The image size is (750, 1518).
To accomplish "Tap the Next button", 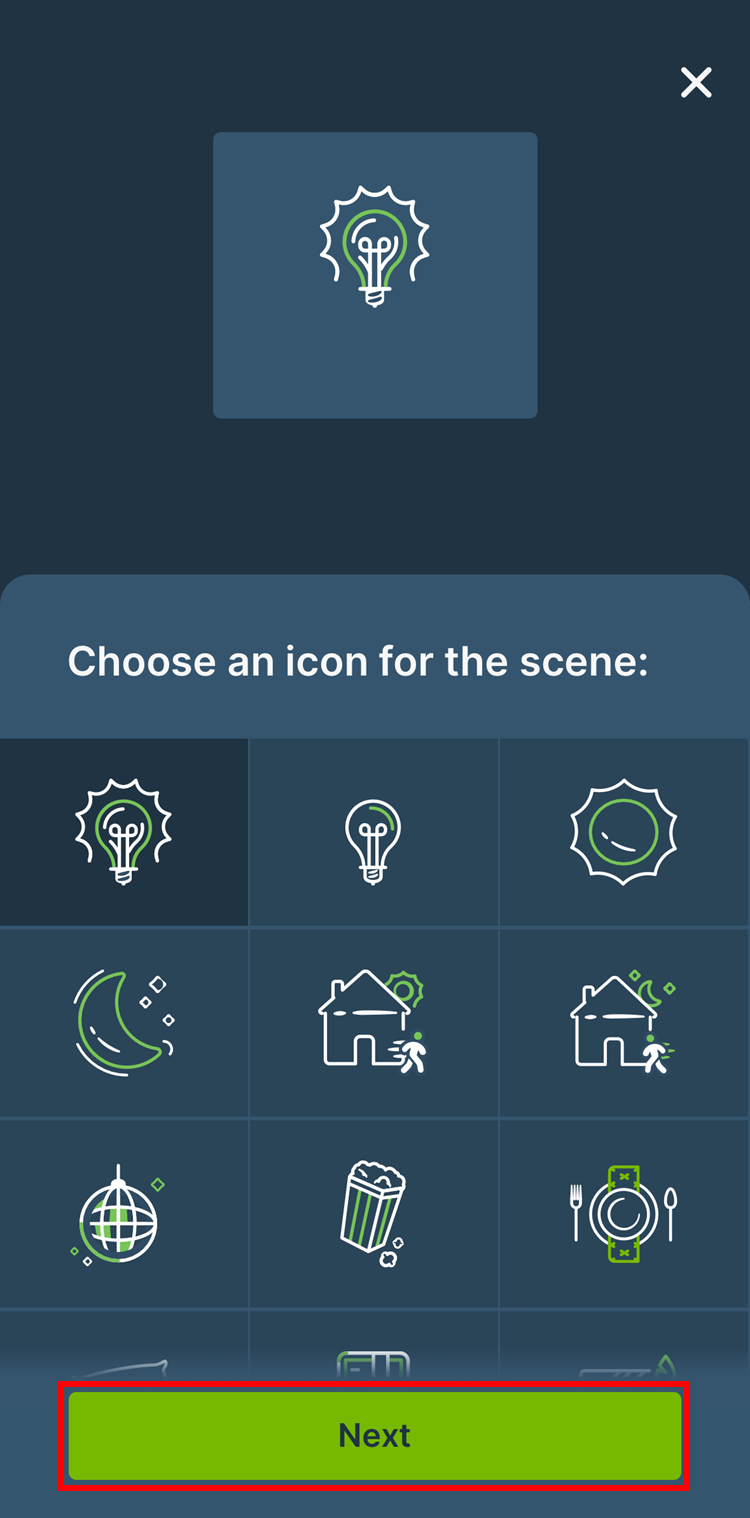I will coord(375,1435).
